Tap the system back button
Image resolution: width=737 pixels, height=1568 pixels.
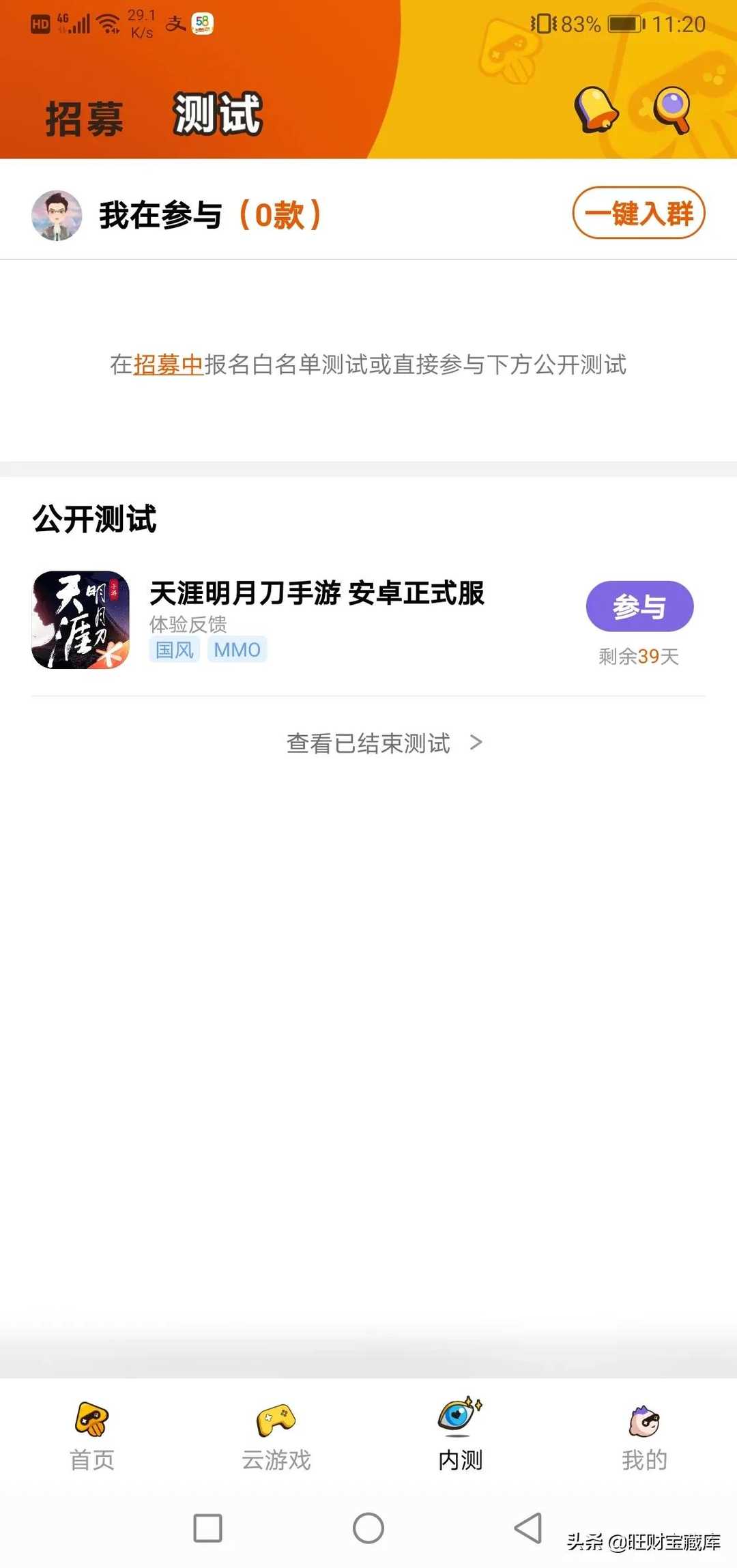528,1528
